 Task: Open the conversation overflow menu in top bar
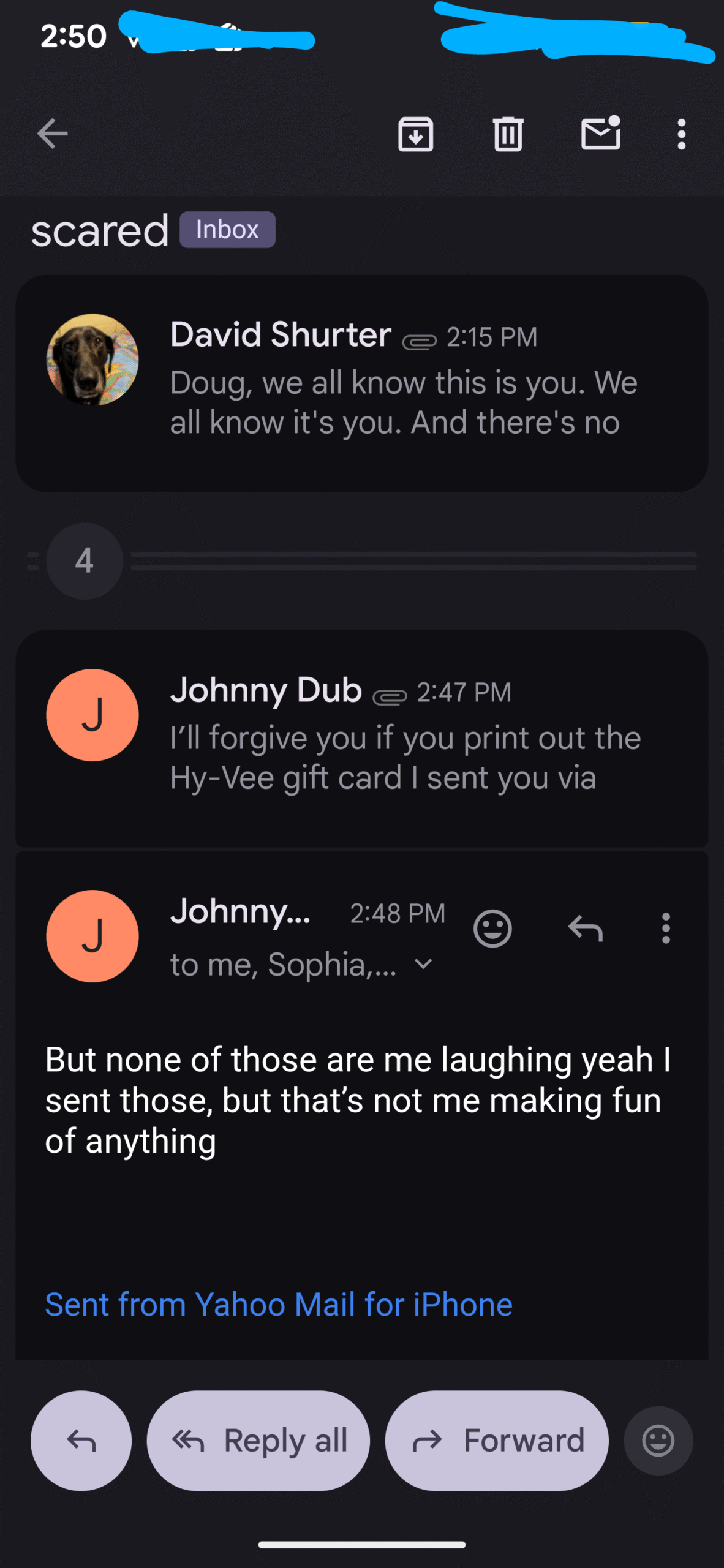(681, 134)
